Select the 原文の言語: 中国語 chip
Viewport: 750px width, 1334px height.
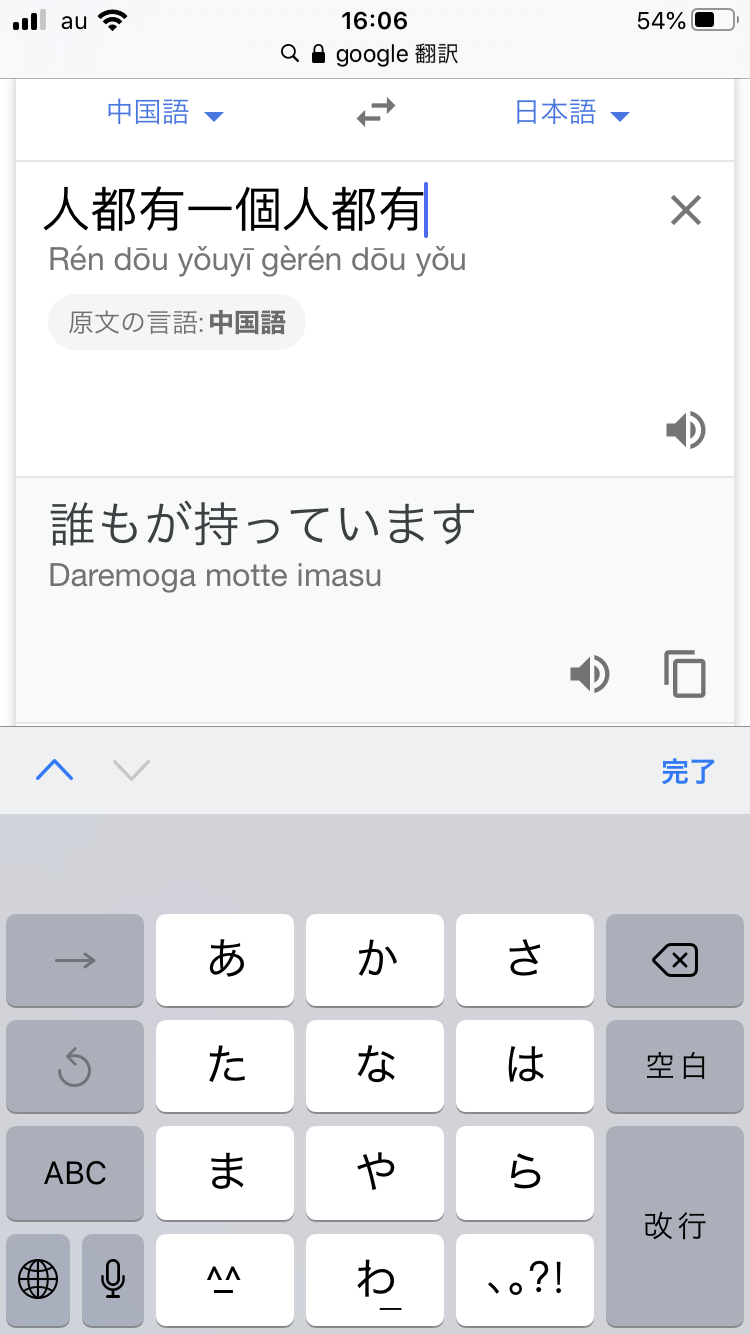[x=177, y=322]
